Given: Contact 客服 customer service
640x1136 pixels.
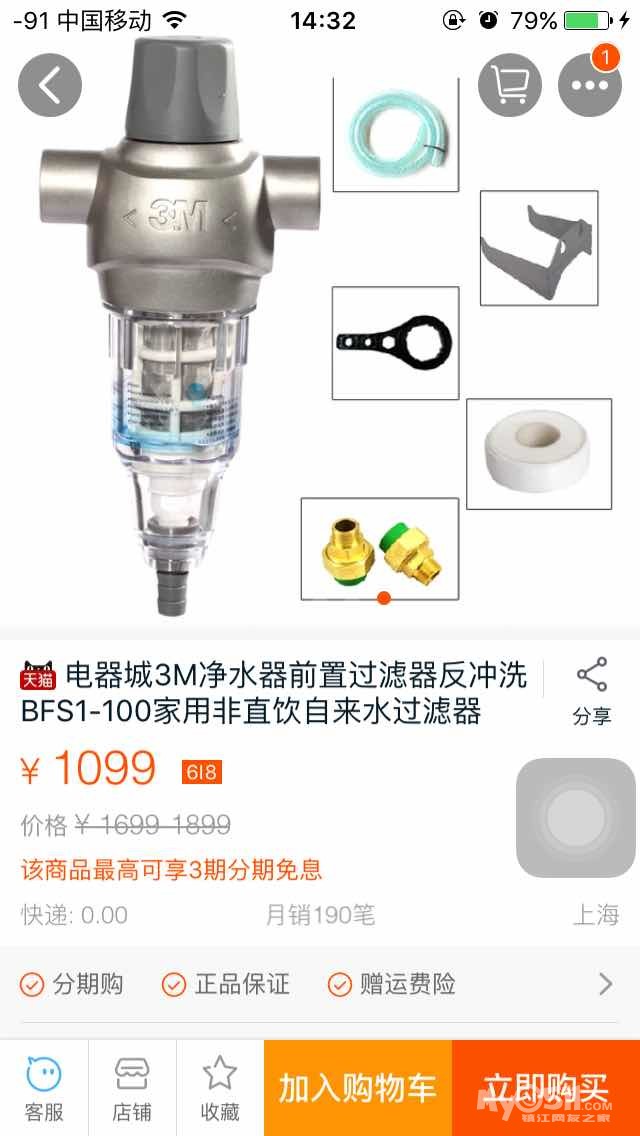Looking at the screenshot, I should (44, 1087).
